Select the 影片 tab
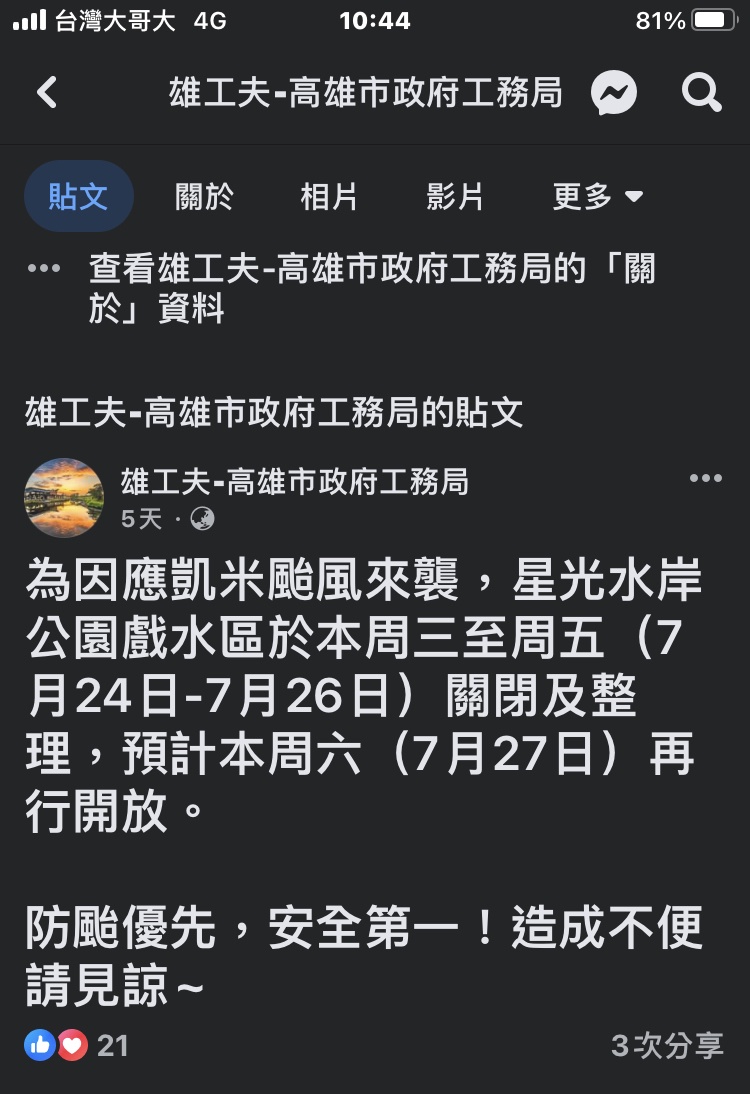The image size is (750, 1094). coord(455,196)
